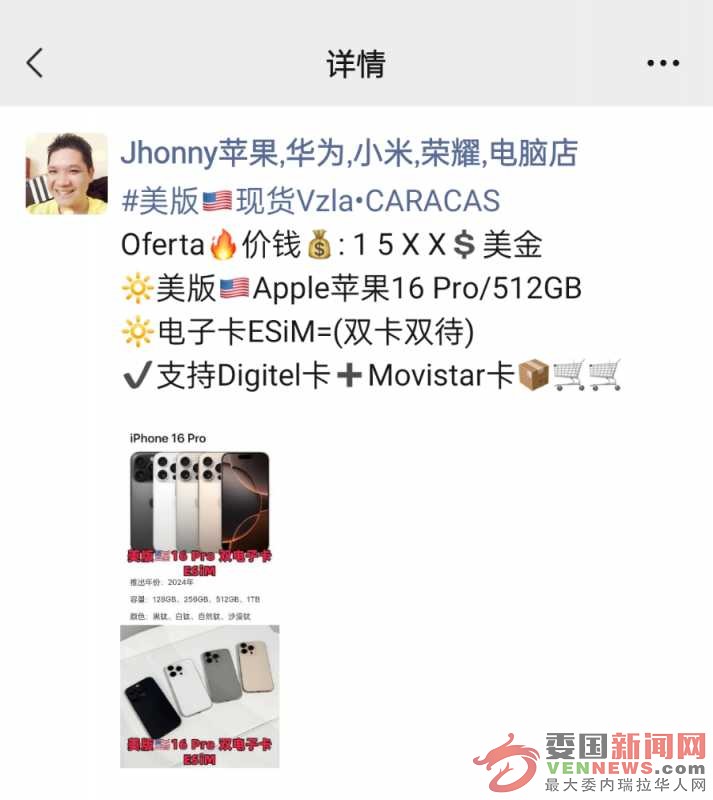713x800 pixels.
Task: Open the Jhonny苹果,华为,小米 poster name
Action: (349, 153)
